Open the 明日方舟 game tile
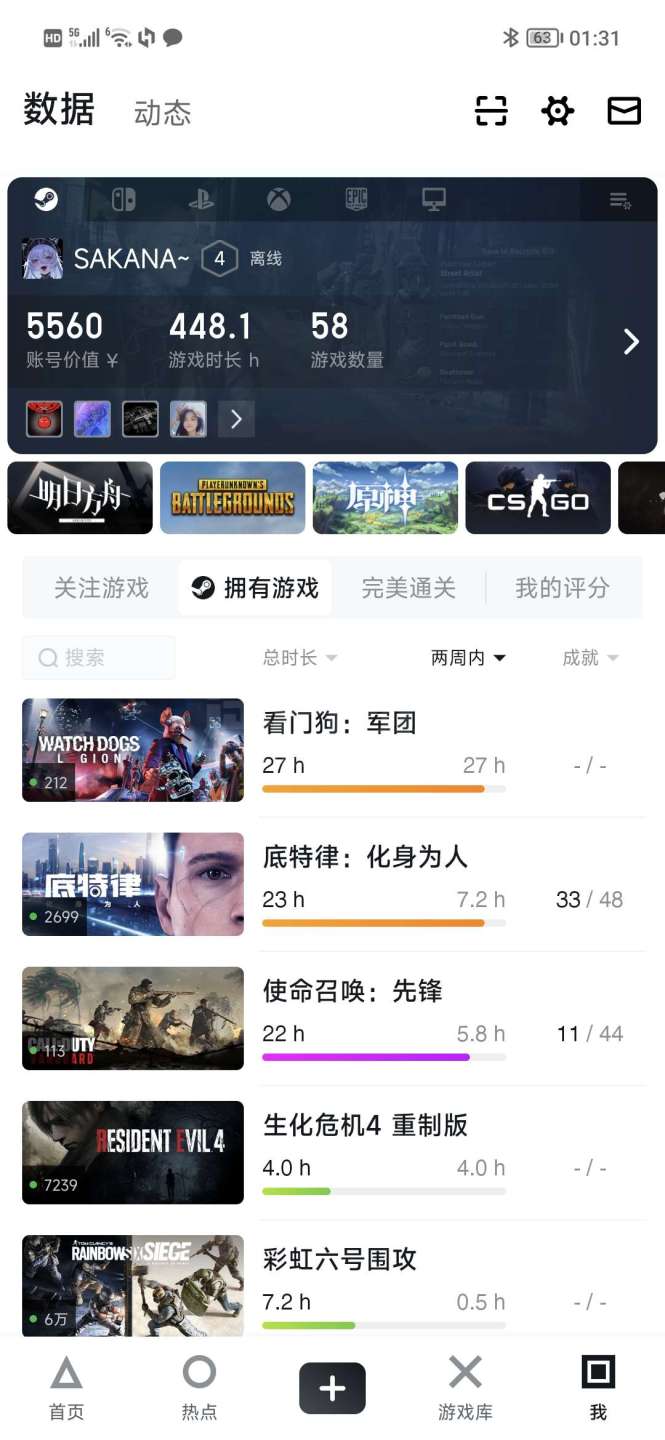The width and height of the screenshot is (665, 1440). (80, 498)
